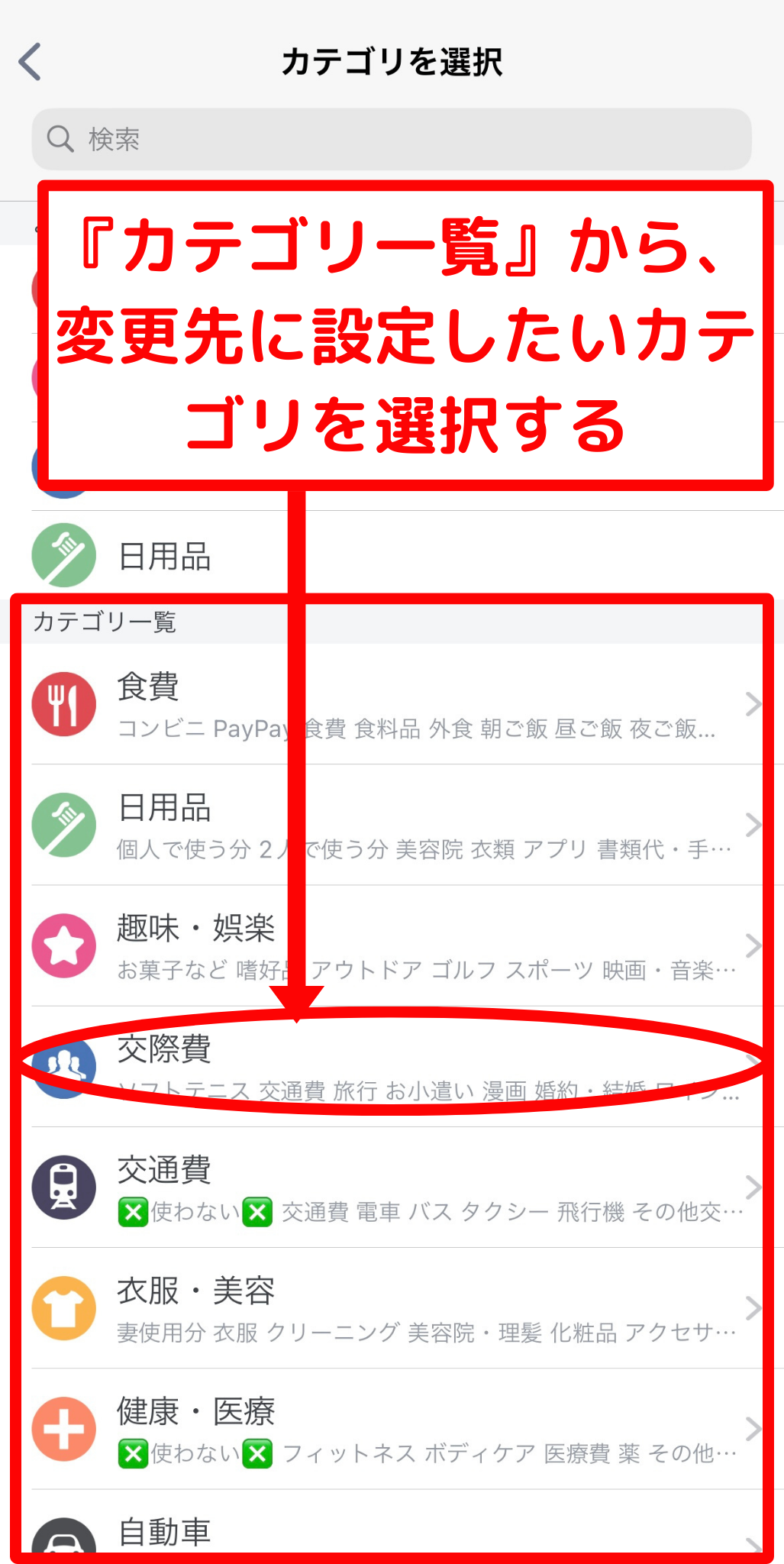
Task: Select the 健康・医療 medical cross icon
Action: pos(64,1429)
